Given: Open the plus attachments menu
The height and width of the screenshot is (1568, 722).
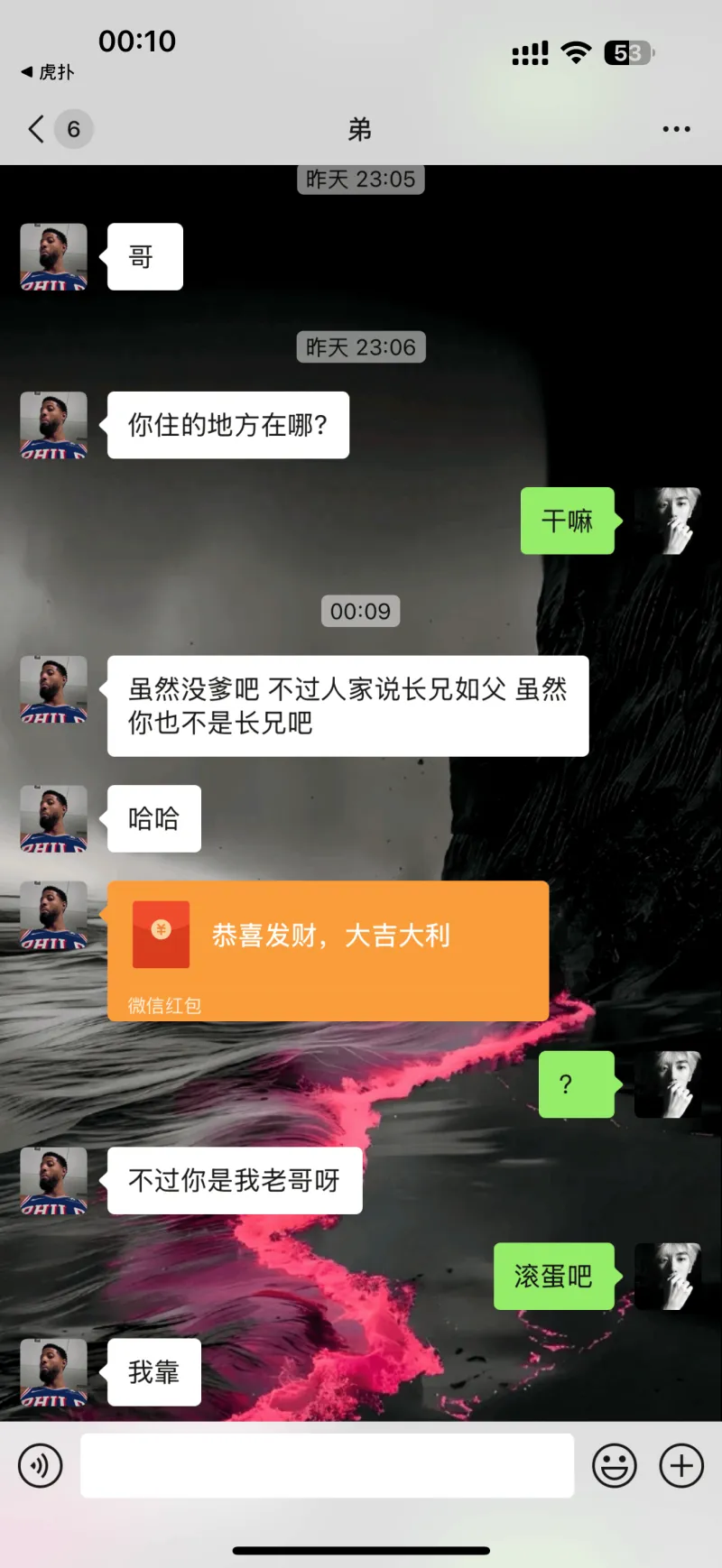Looking at the screenshot, I should click(681, 1465).
